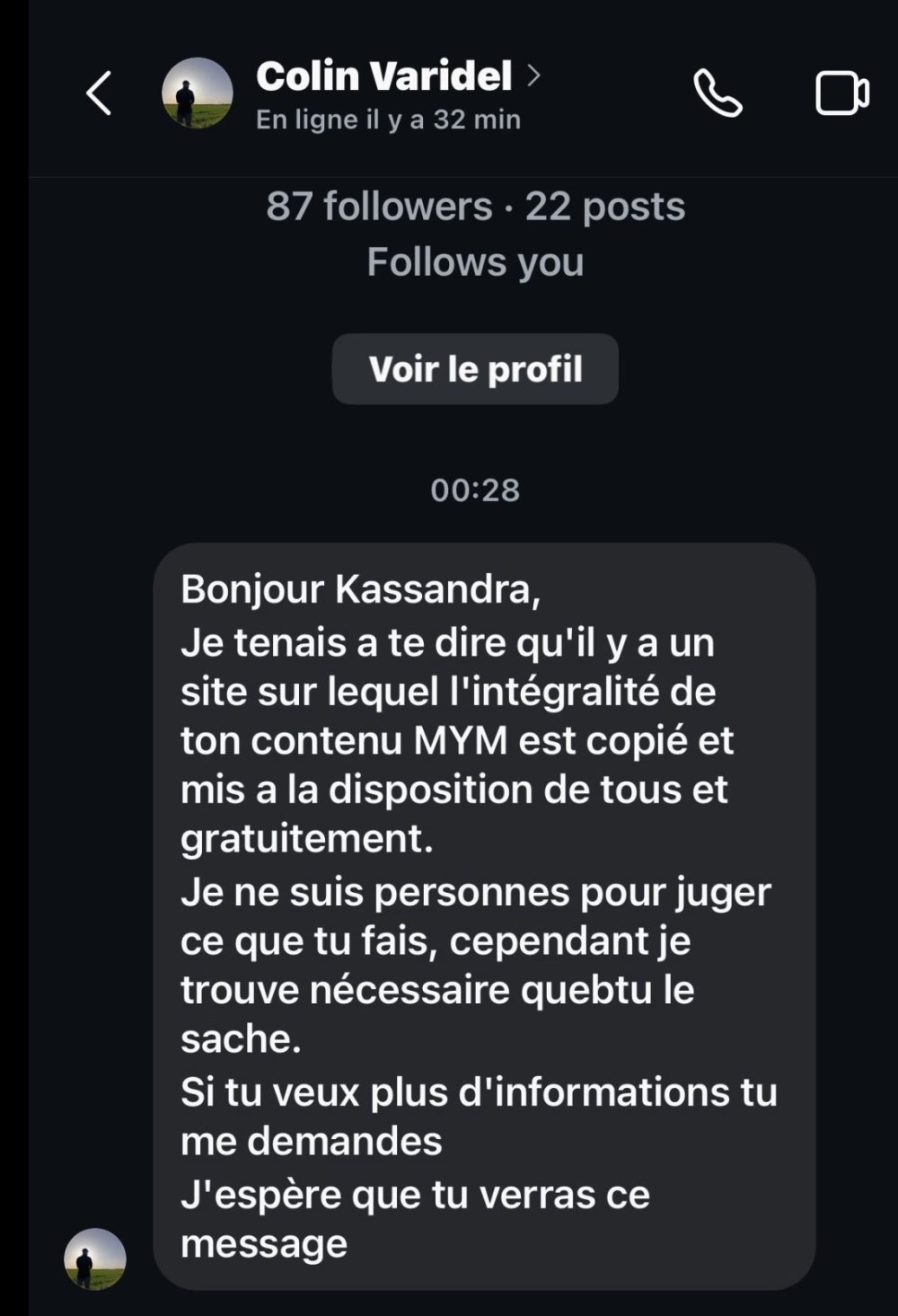Viewport: 898px width, 1316px height.
Task: Start a video call with Colin Varidel
Action: pyautogui.click(x=841, y=93)
